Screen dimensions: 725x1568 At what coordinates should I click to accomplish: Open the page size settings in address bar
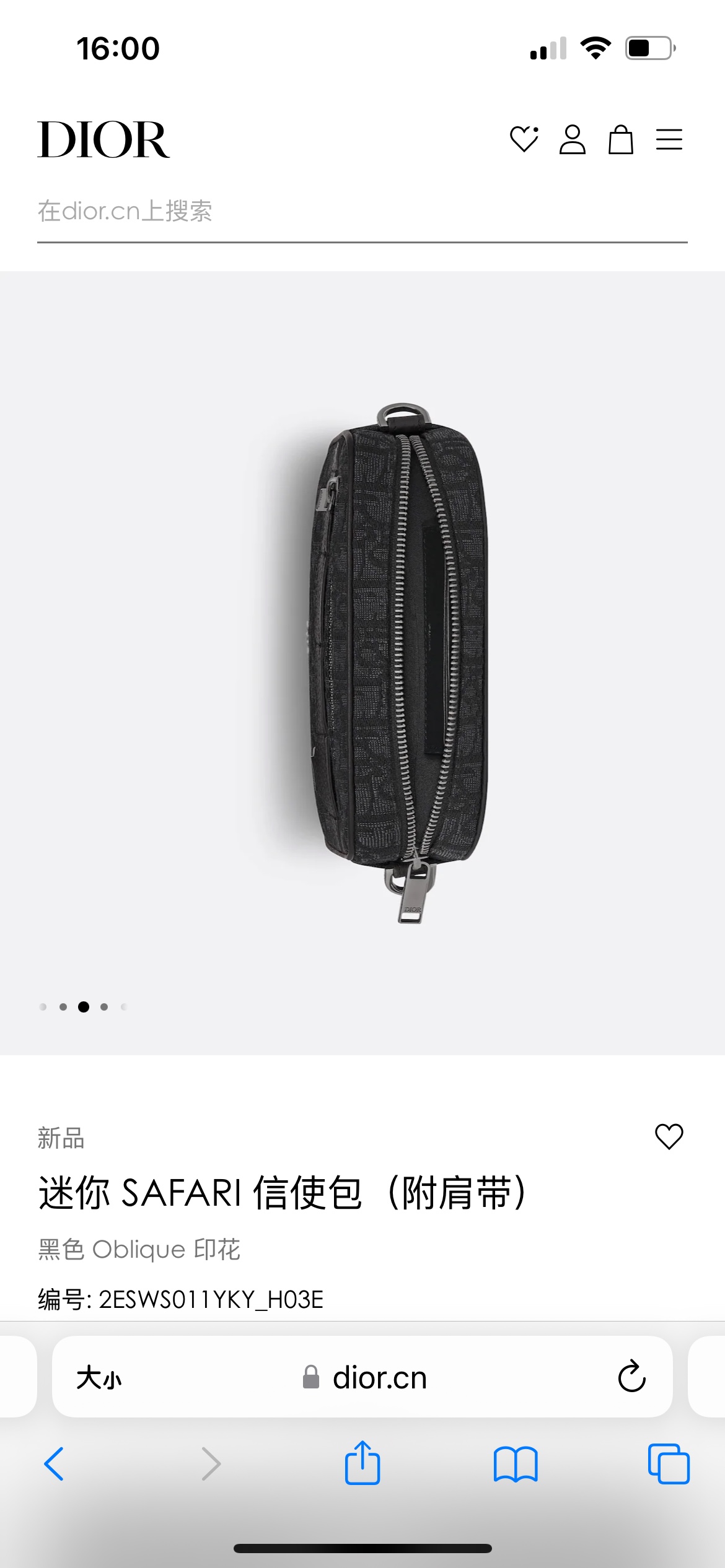coord(99,1379)
